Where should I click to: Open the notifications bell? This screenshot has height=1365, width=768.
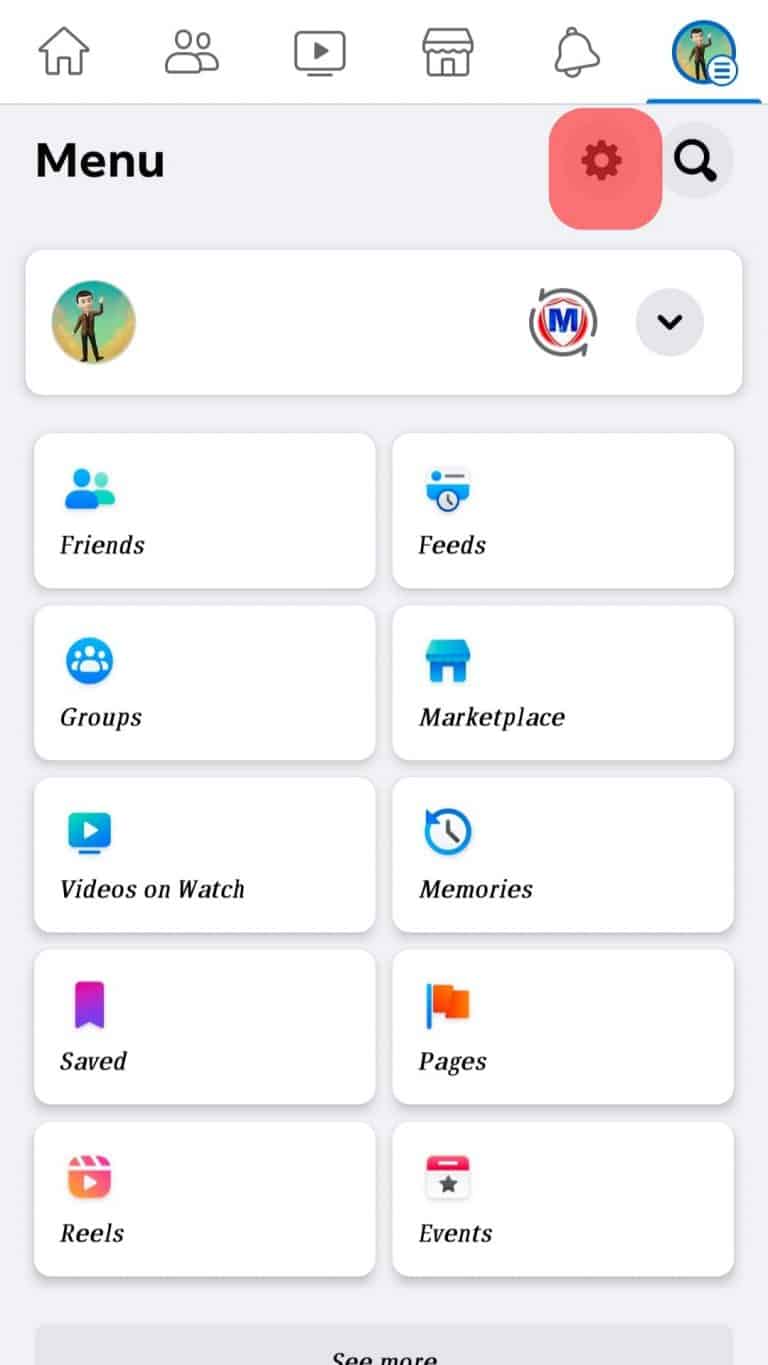[x=576, y=51]
